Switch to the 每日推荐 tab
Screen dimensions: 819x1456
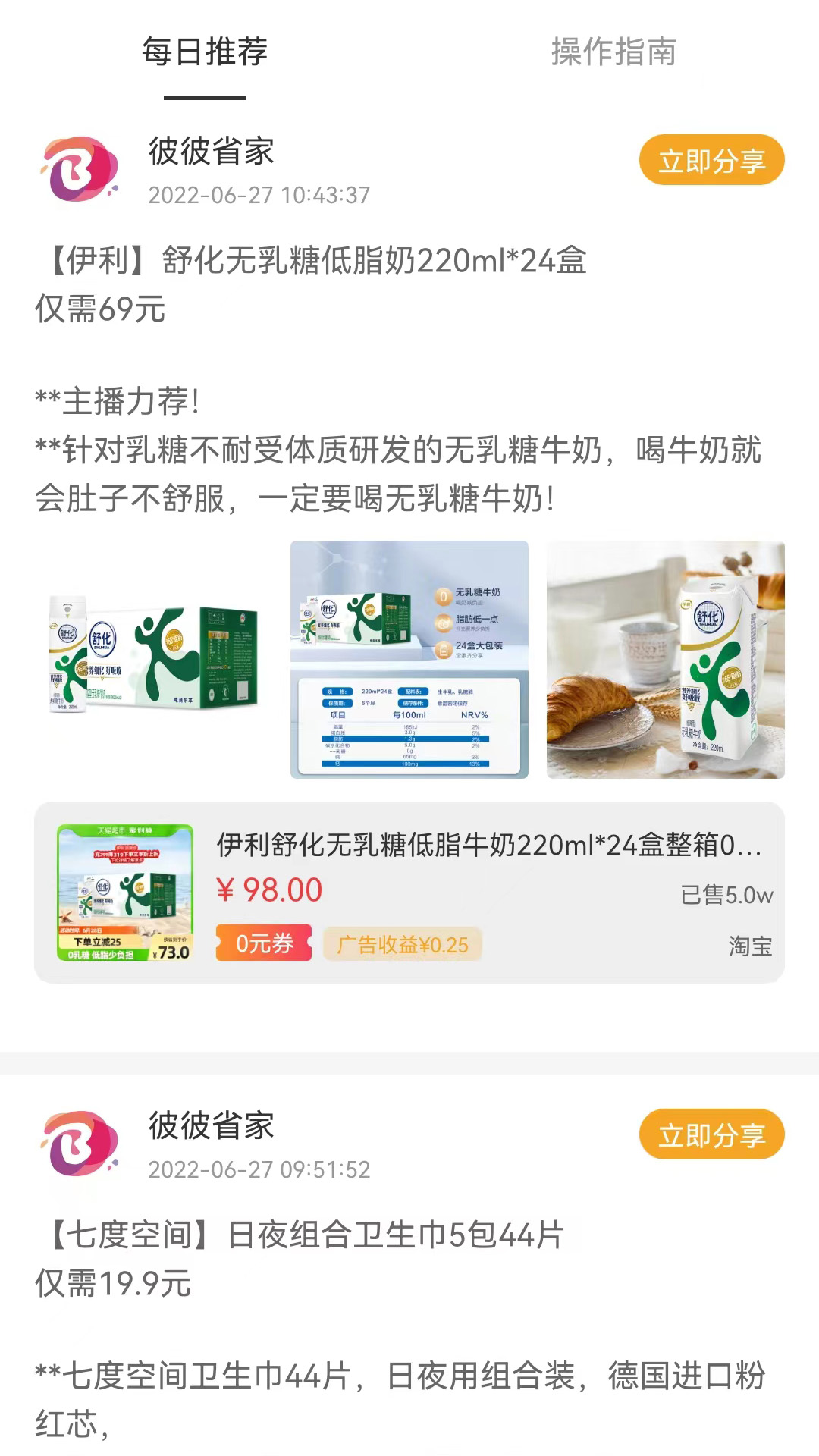click(203, 52)
